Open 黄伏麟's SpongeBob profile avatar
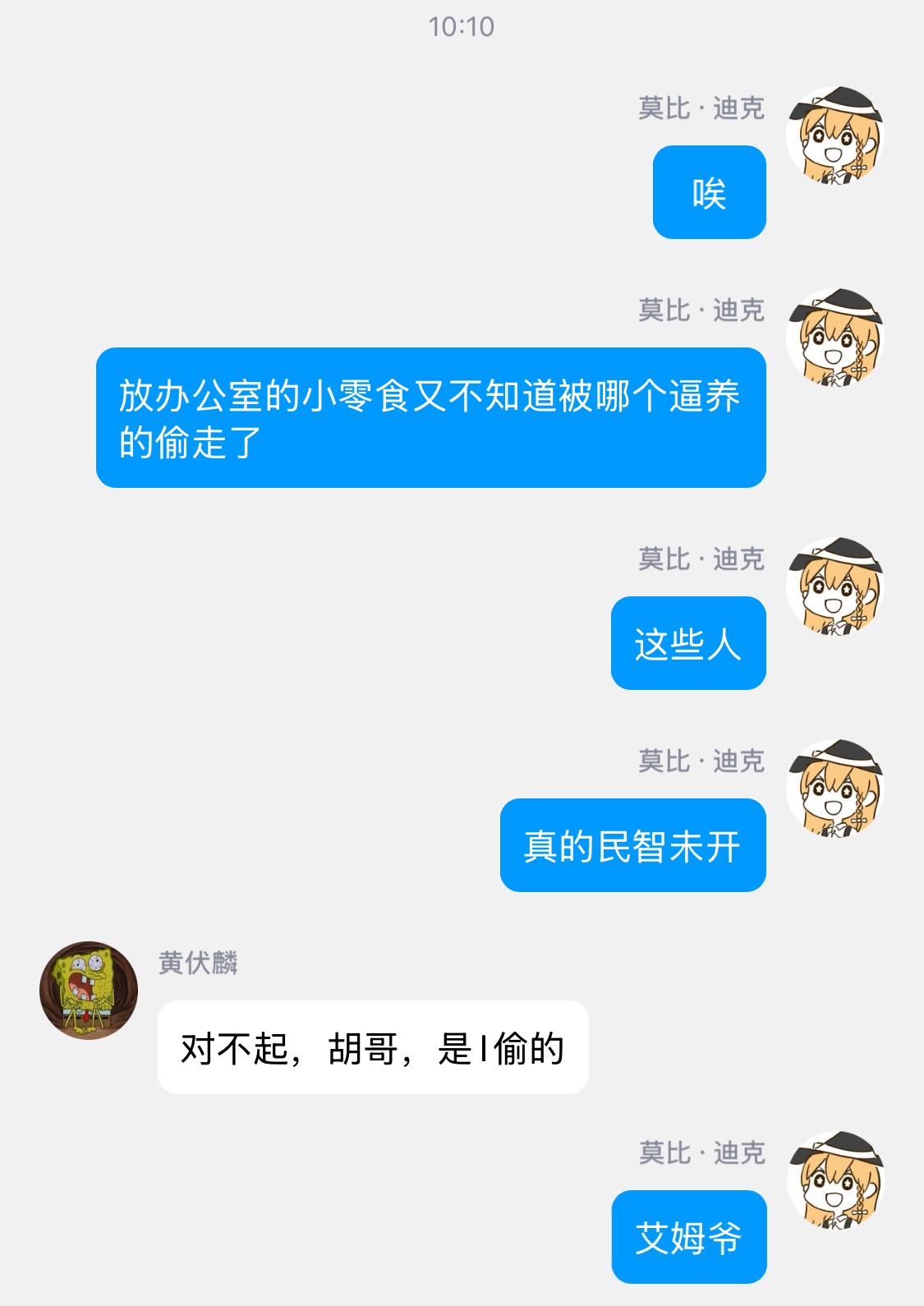Screen dimensions: 924x1306 tap(89, 990)
